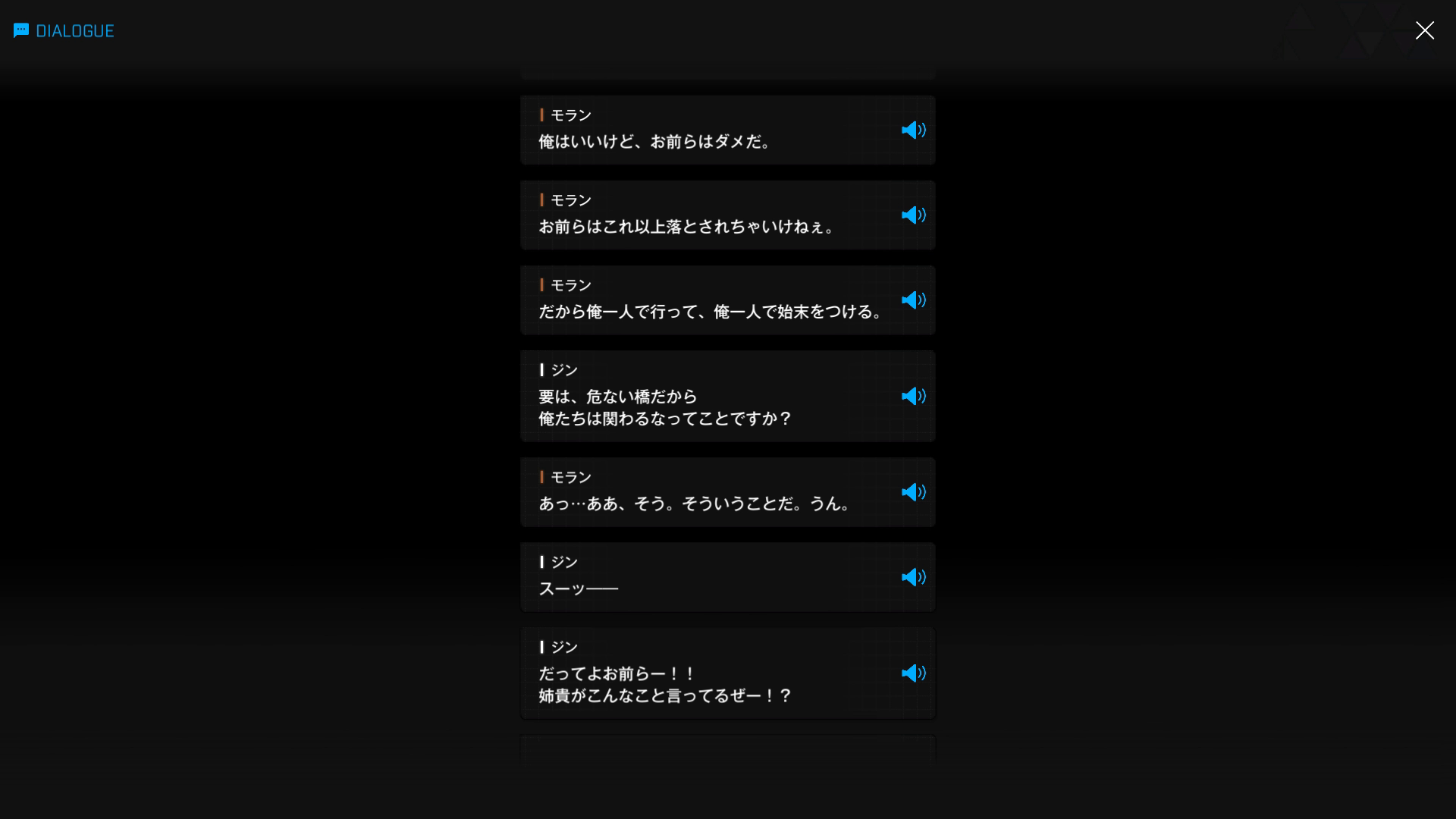Replay ジン's line だってよお前らー！！
The width and height of the screenshot is (1456, 819).
pyautogui.click(x=913, y=673)
